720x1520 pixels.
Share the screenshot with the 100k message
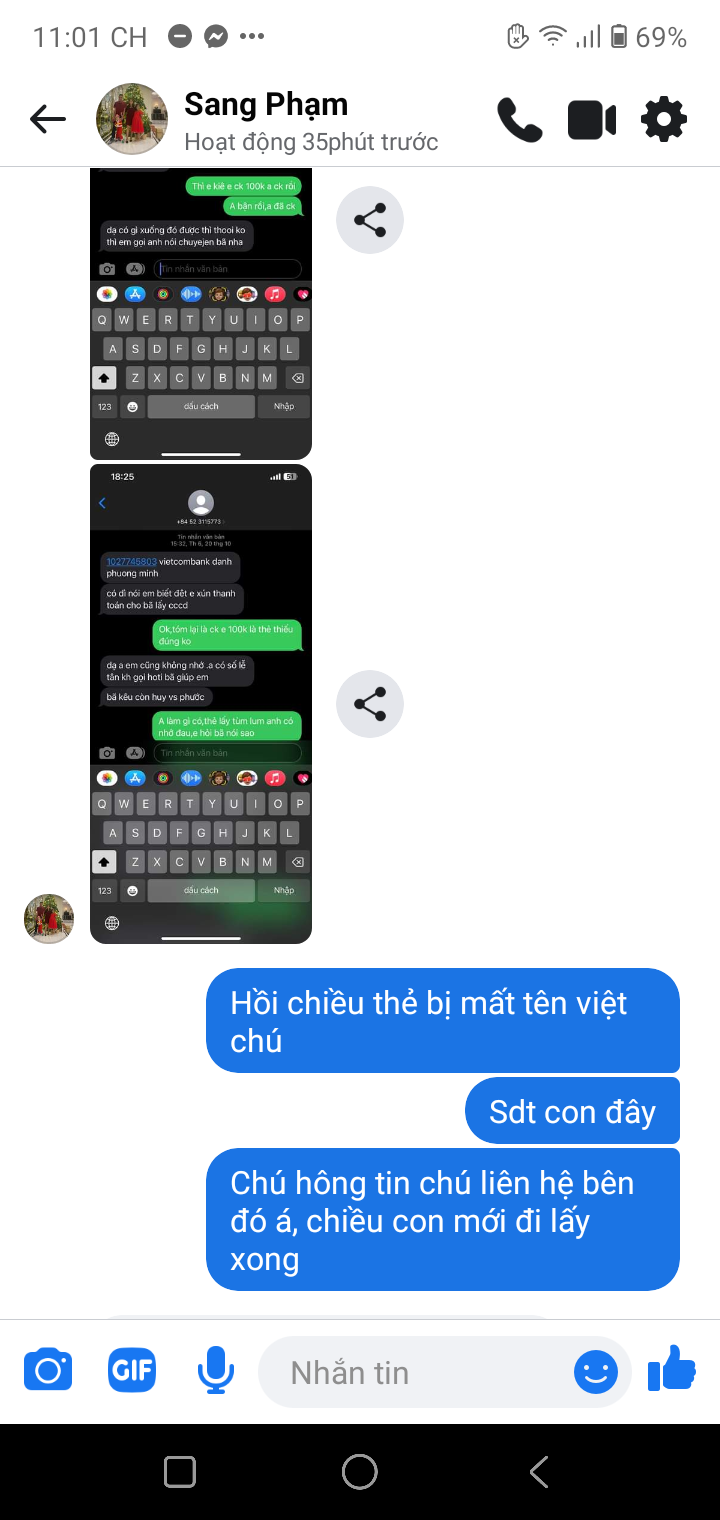[370, 220]
